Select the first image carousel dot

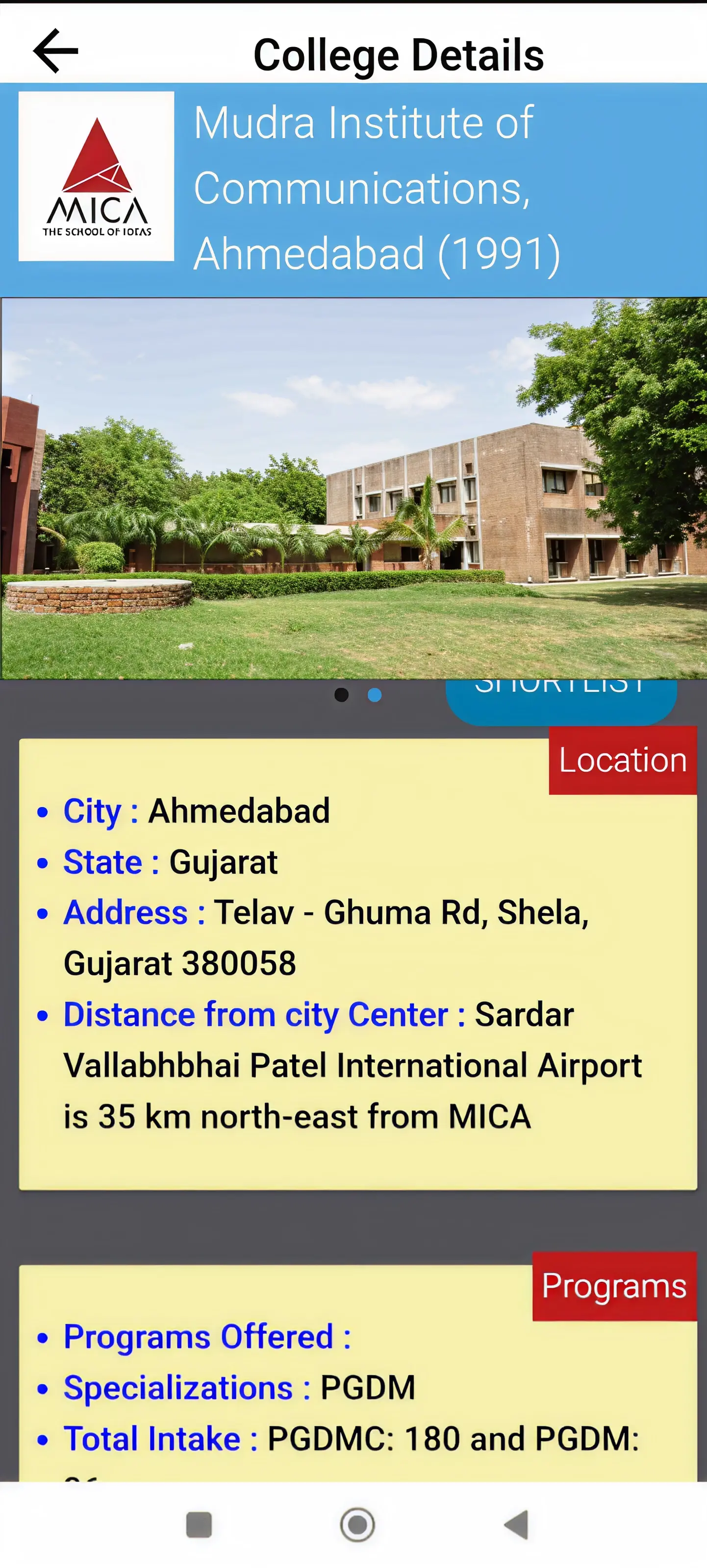point(342,694)
